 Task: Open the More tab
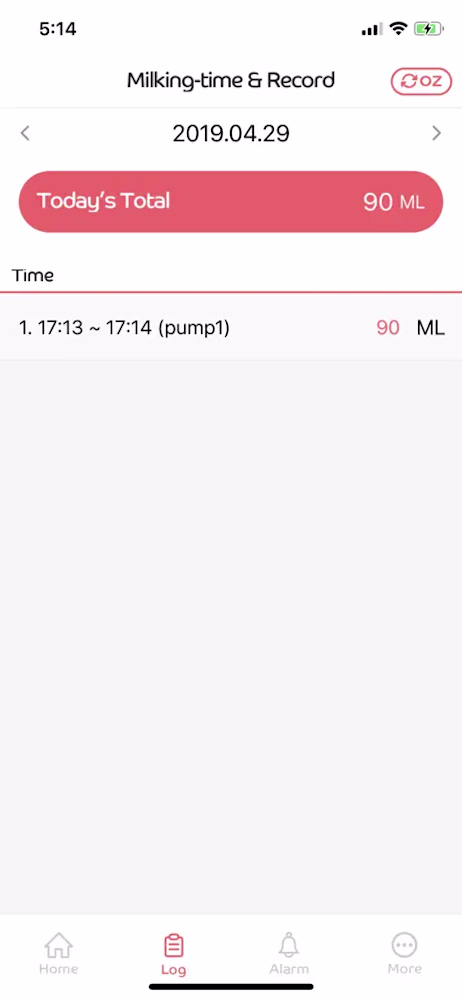(405, 953)
